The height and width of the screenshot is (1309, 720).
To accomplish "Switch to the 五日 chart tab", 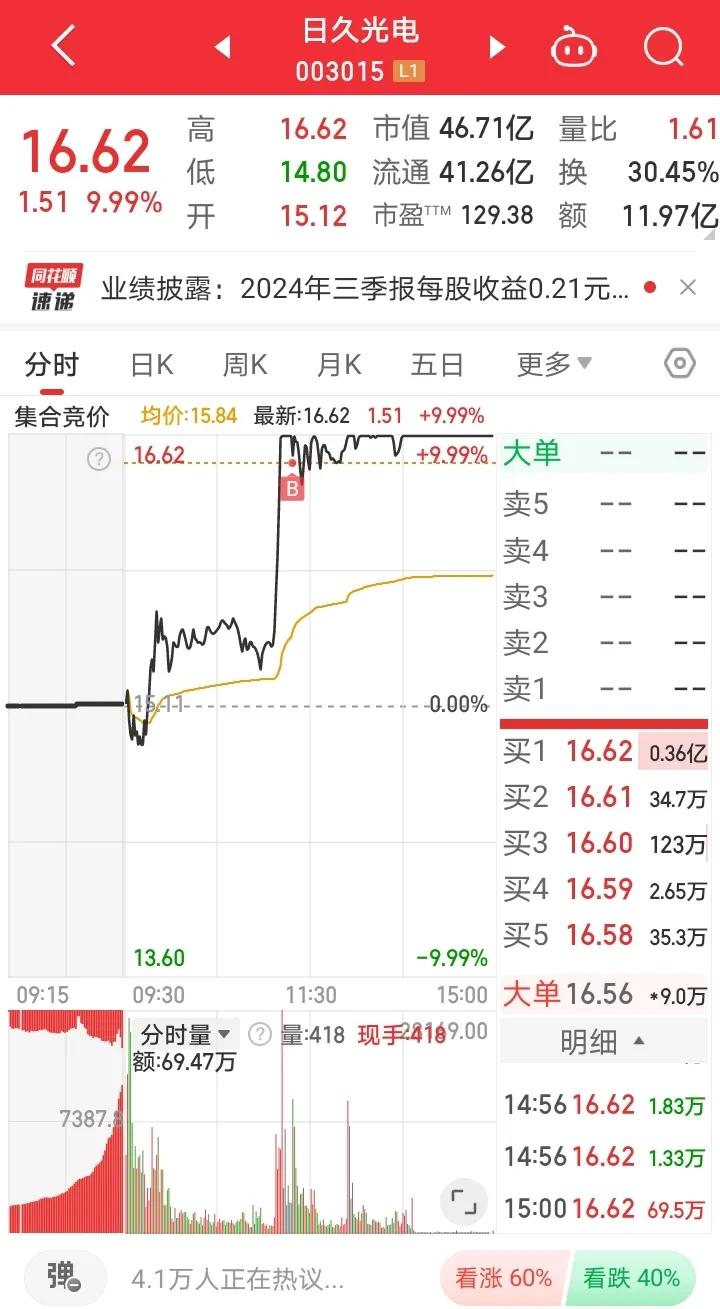I will point(437,365).
